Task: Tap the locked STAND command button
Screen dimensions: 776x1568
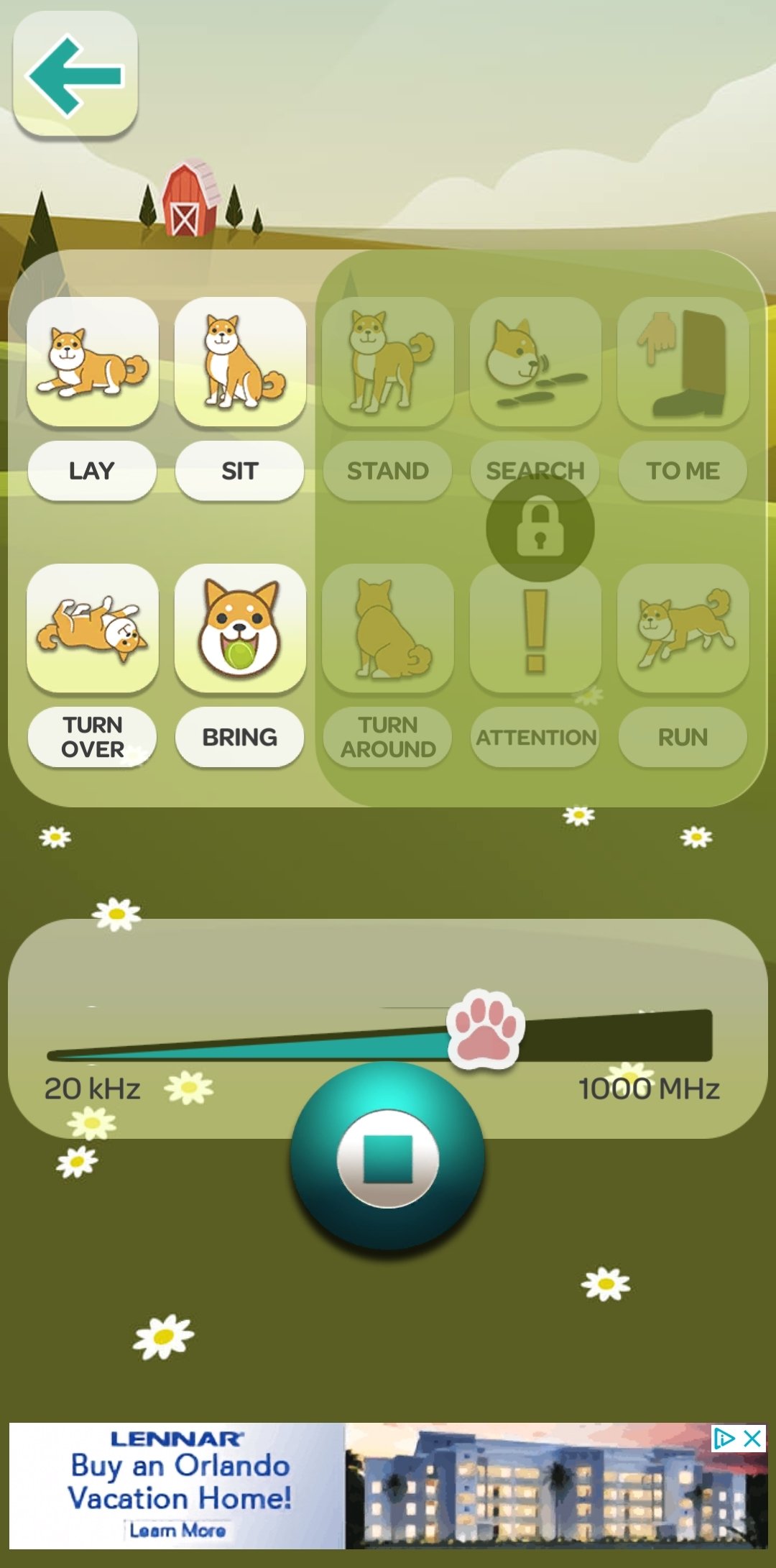Action: [388, 471]
